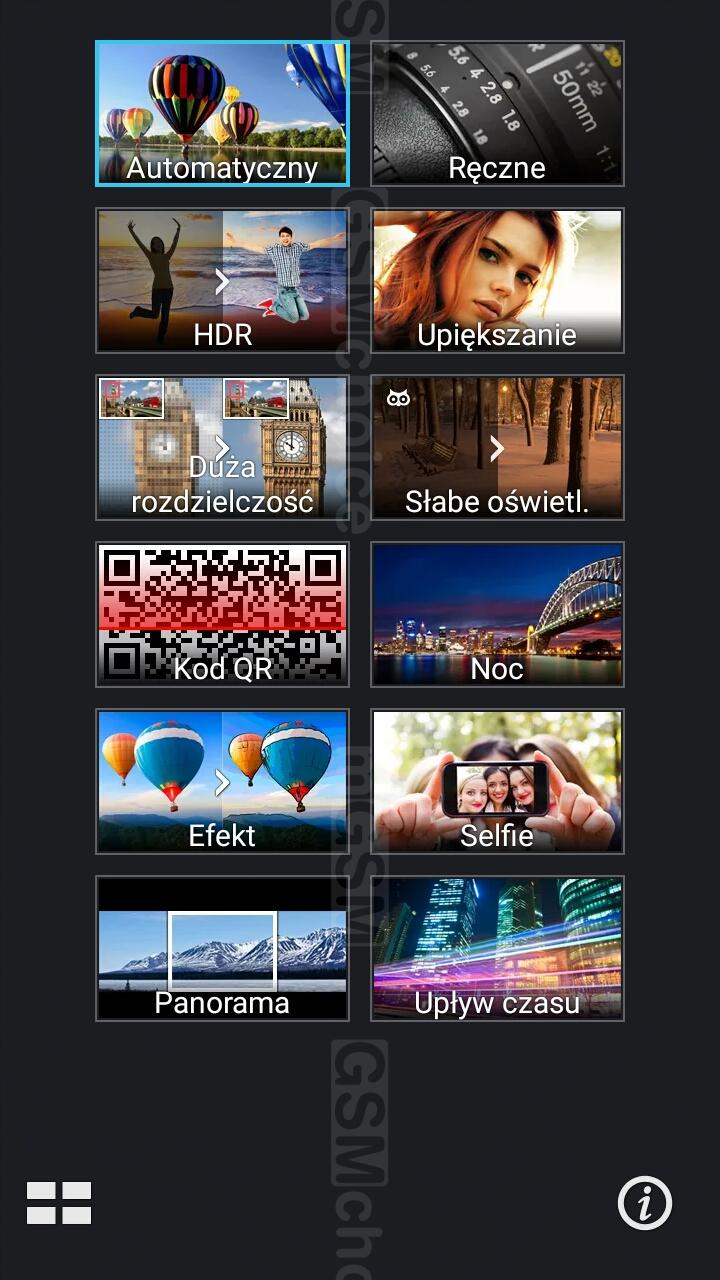Choose the Efekt mode tile
This screenshot has width=720, height=1280.
click(x=222, y=782)
